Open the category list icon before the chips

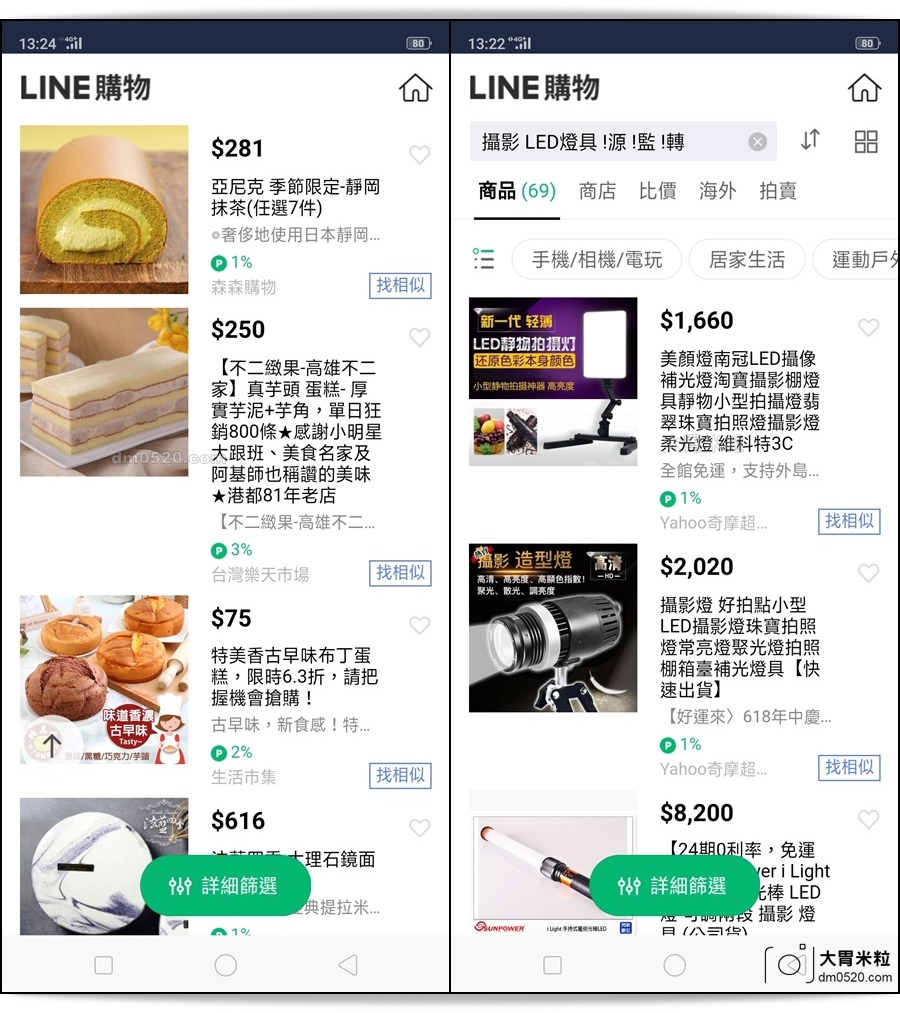(x=484, y=260)
